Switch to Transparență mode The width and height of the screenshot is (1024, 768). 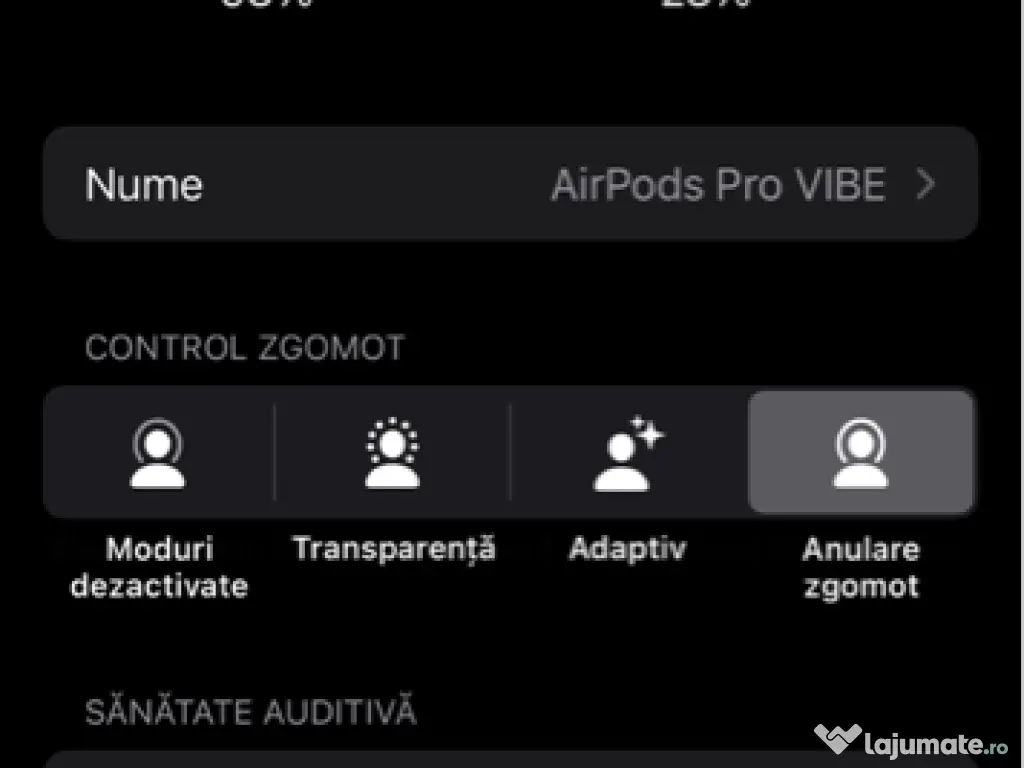[x=392, y=453]
